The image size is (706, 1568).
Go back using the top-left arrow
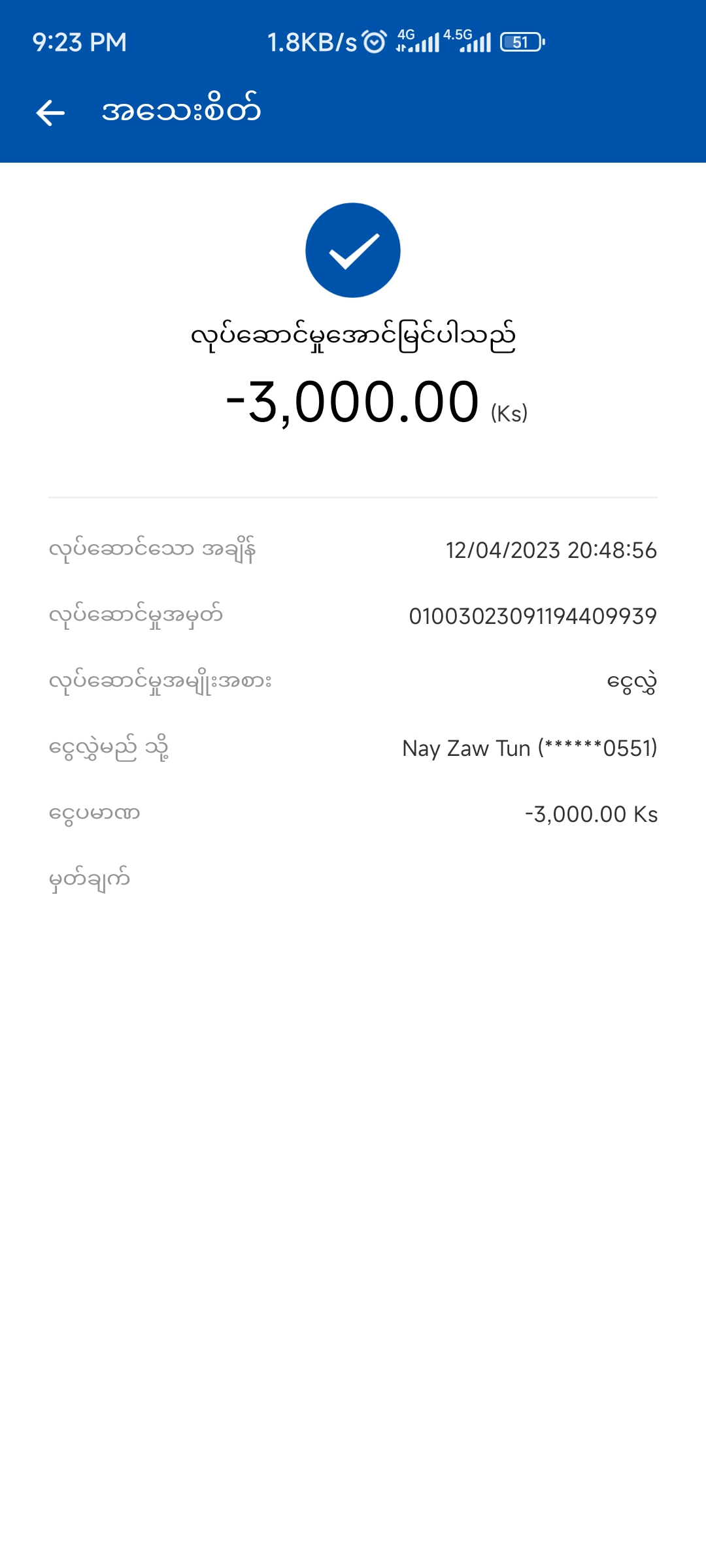tap(50, 112)
